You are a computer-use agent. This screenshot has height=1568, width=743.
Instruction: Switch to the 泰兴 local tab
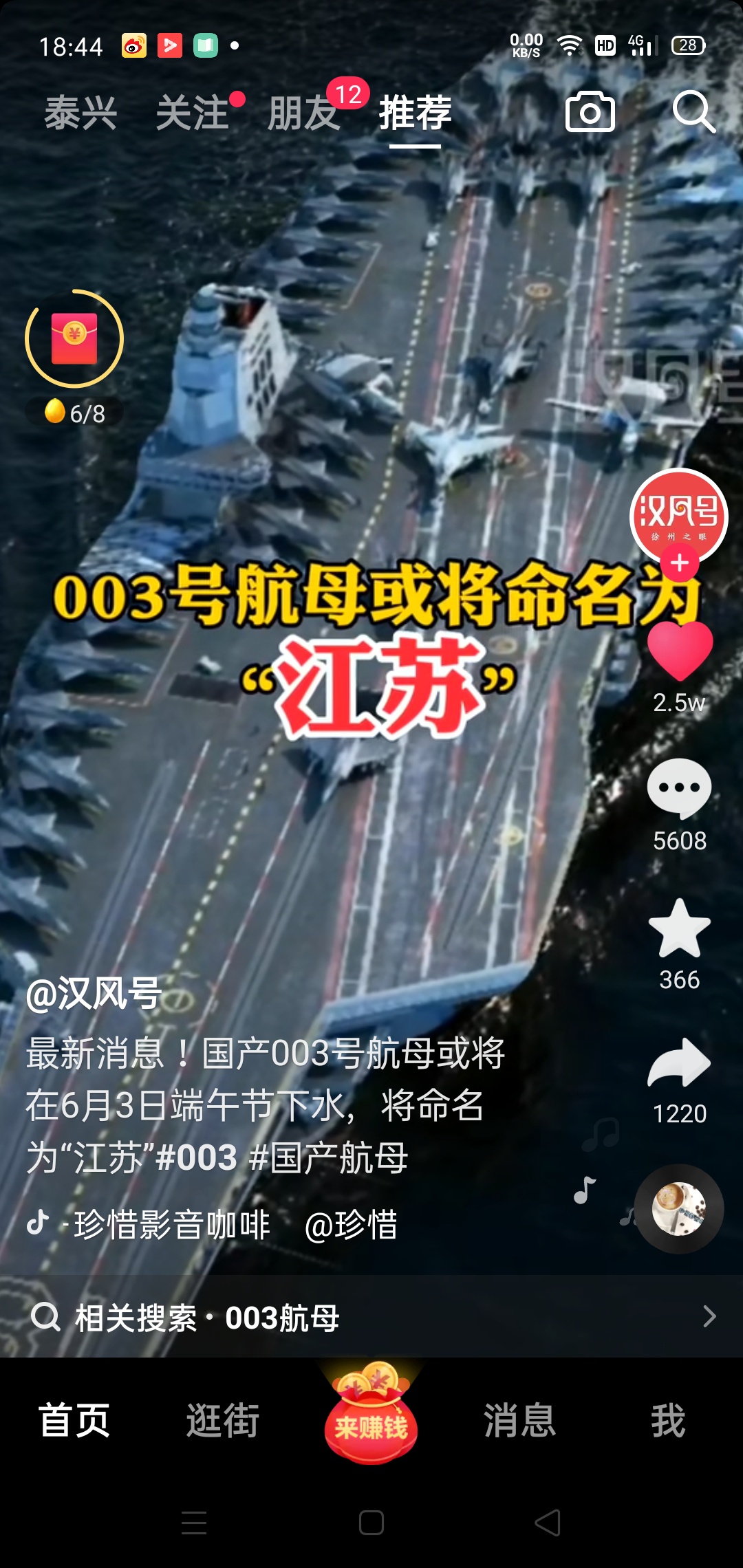pos(80,113)
